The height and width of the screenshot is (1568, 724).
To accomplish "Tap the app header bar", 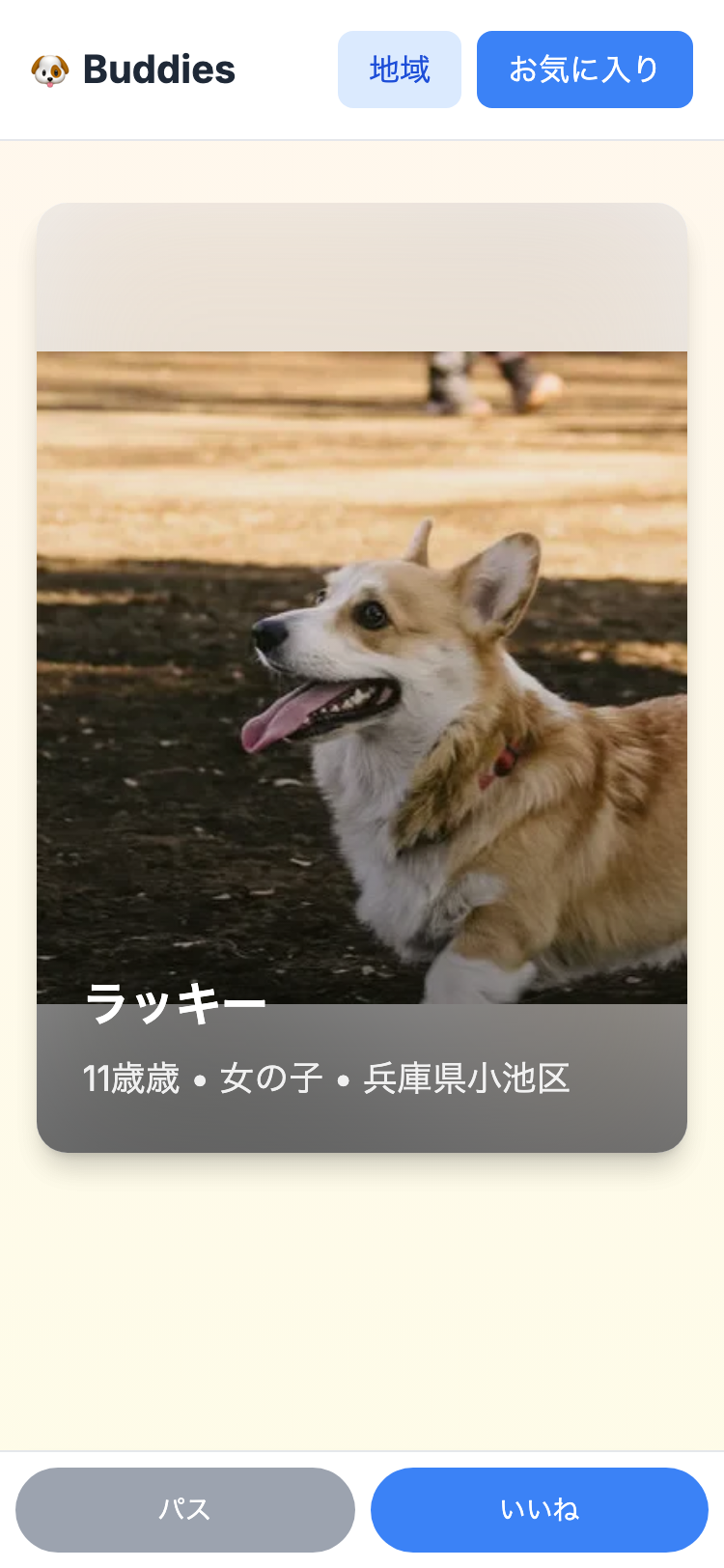I will [362, 69].
